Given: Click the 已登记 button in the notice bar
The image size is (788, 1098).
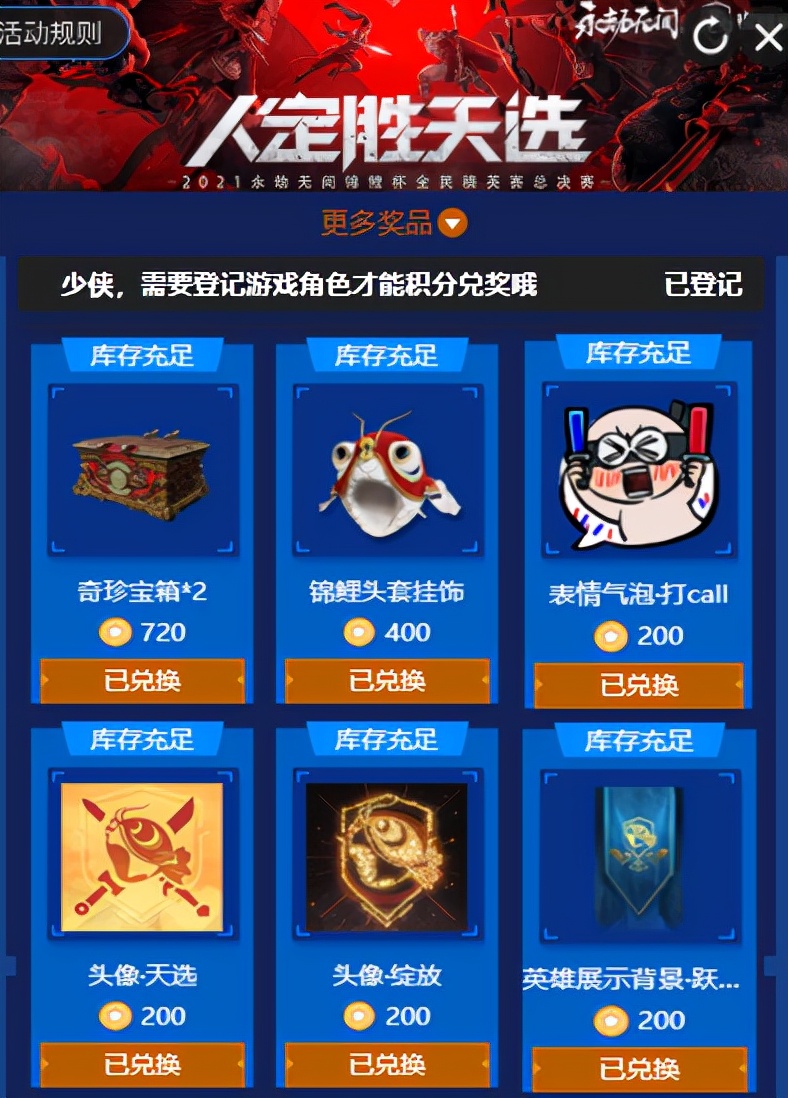Looking at the screenshot, I should point(703,287).
